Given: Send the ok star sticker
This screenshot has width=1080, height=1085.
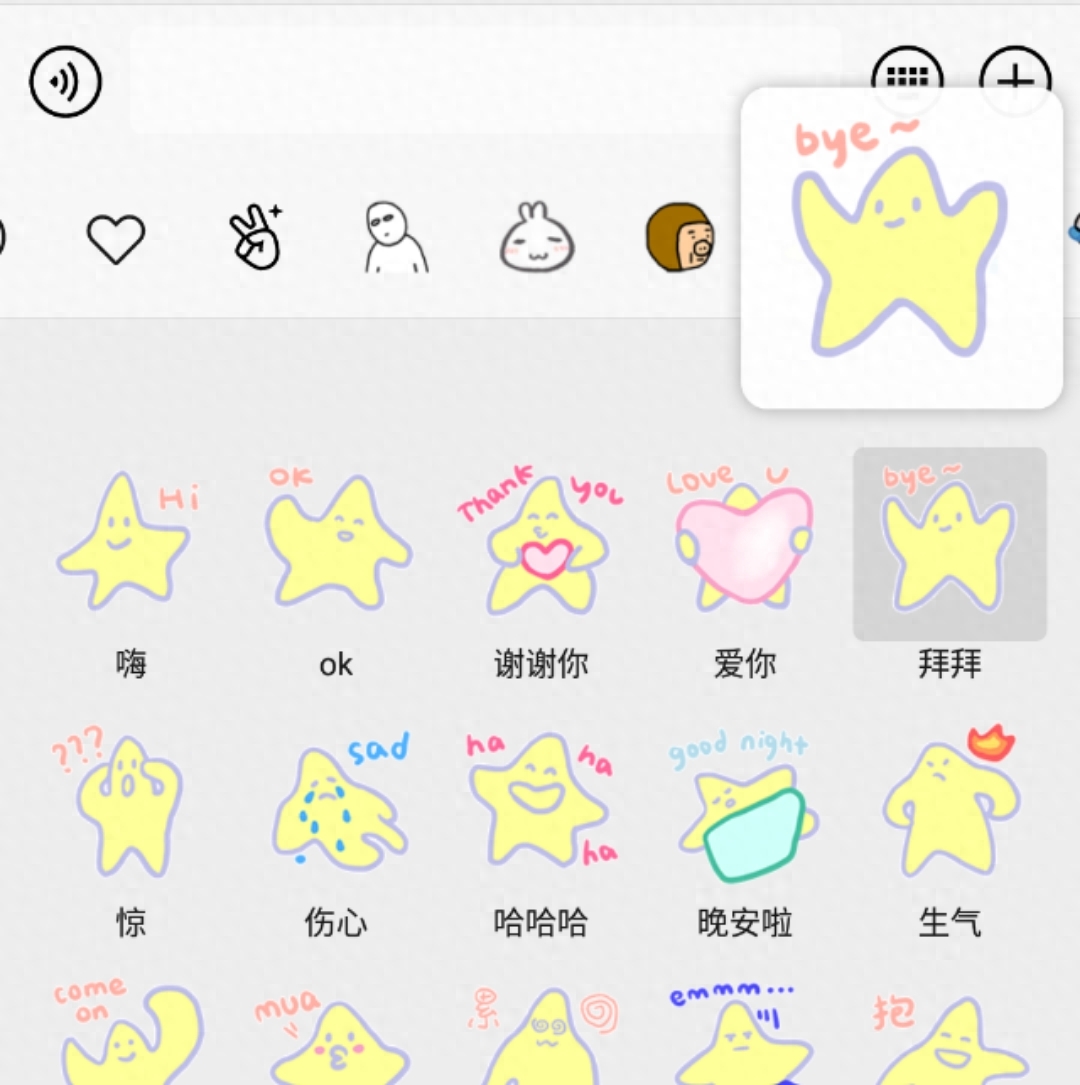Looking at the screenshot, I should (x=337, y=543).
